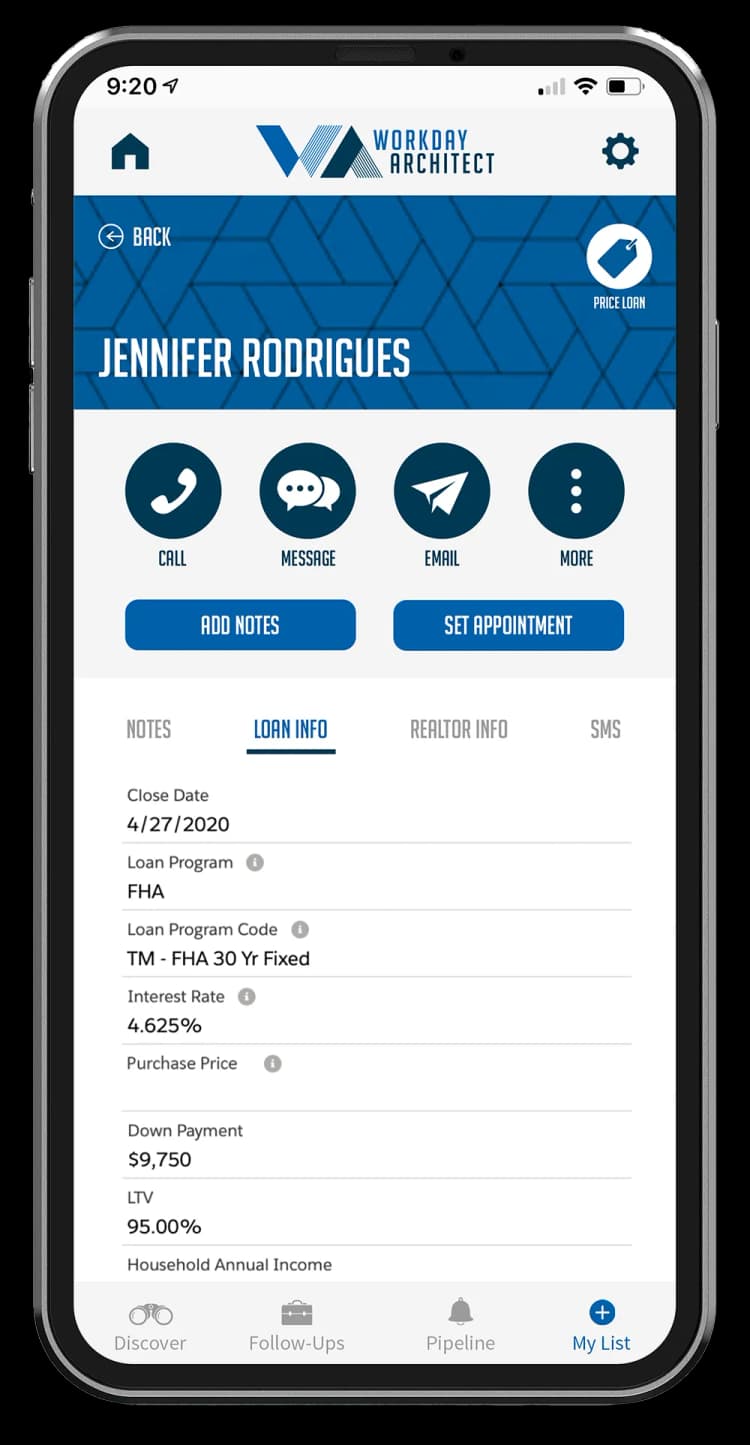Call Jennifer Rodrigues
Screen dimensions: 750x1445
coord(172,491)
